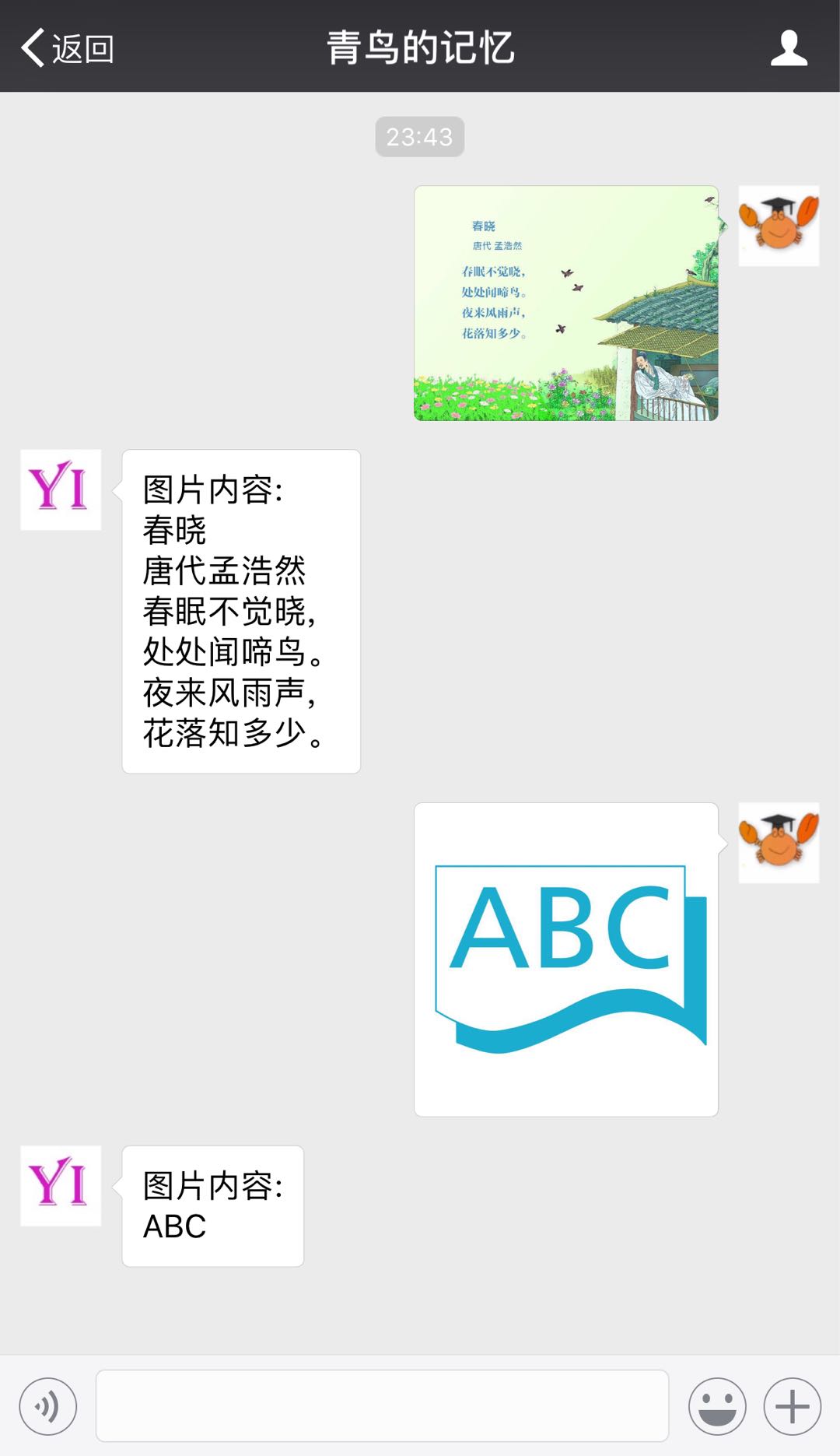Open the account profile icon in header
The width and height of the screenshot is (840, 1456).
(789, 48)
